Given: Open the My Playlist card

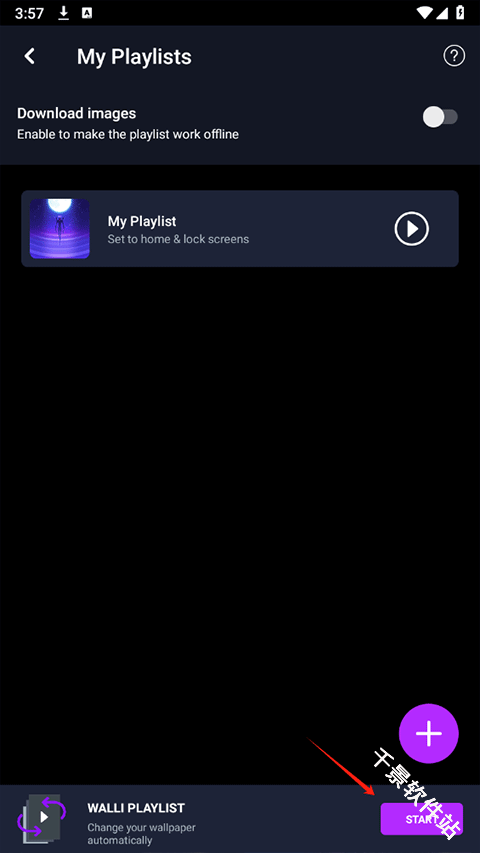Looking at the screenshot, I should (x=239, y=228).
